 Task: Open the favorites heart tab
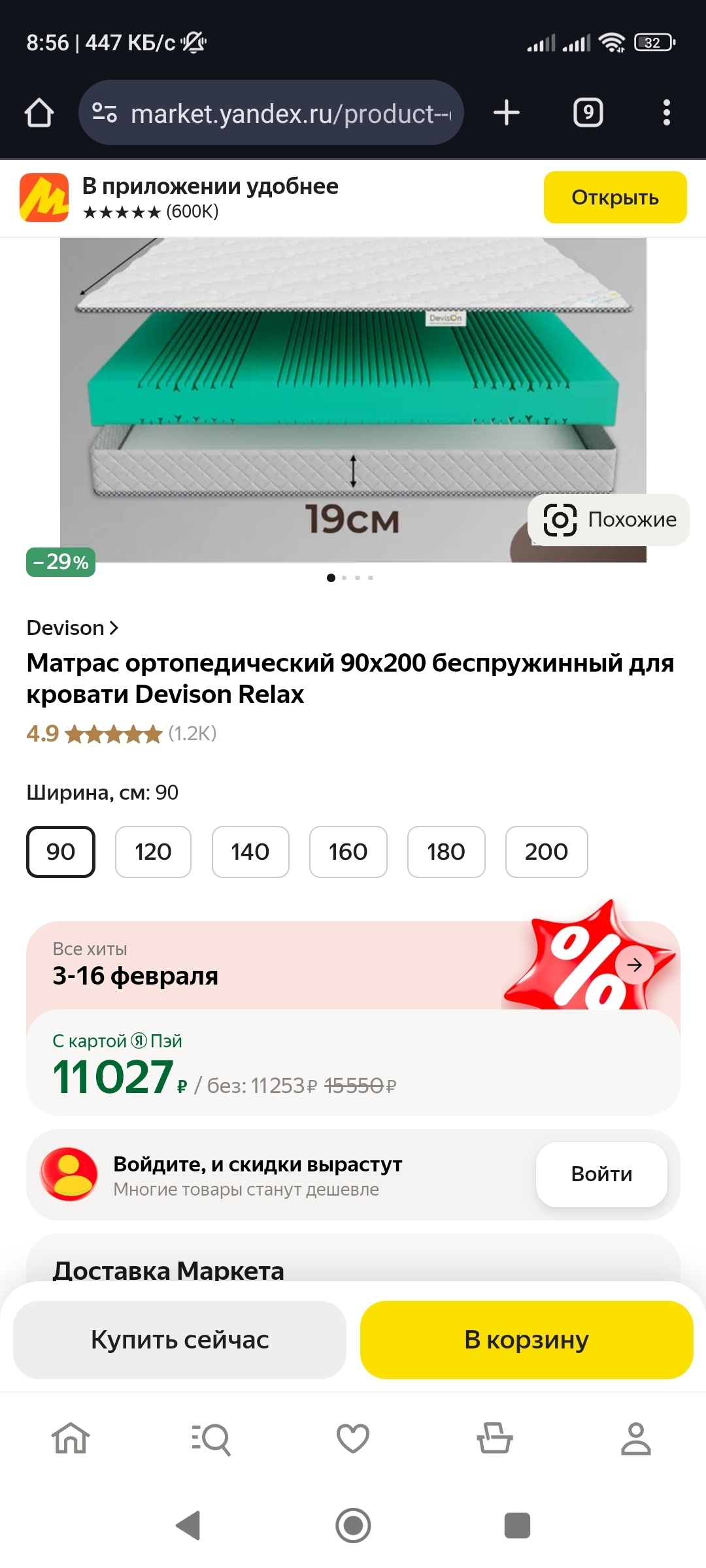[353, 1439]
